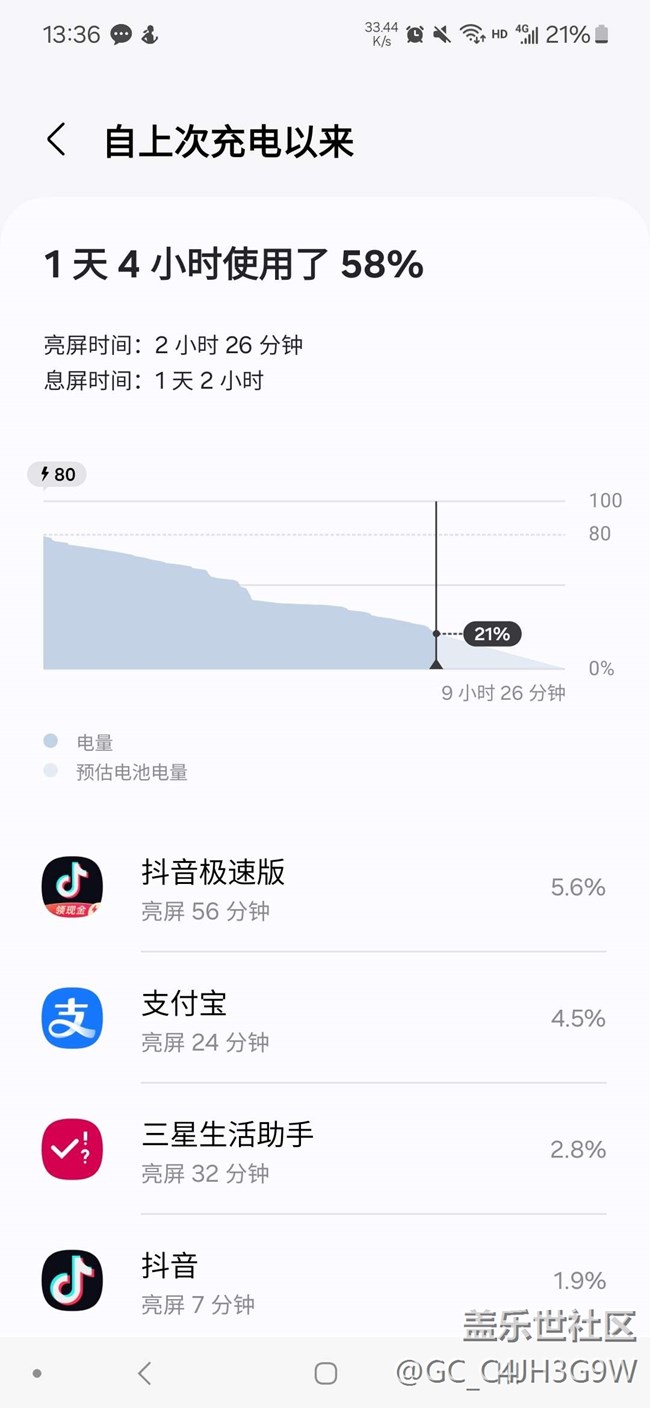The width and height of the screenshot is (650, 1408).
Task: Tap the system home button
Action: click(x=325, y=1373)
